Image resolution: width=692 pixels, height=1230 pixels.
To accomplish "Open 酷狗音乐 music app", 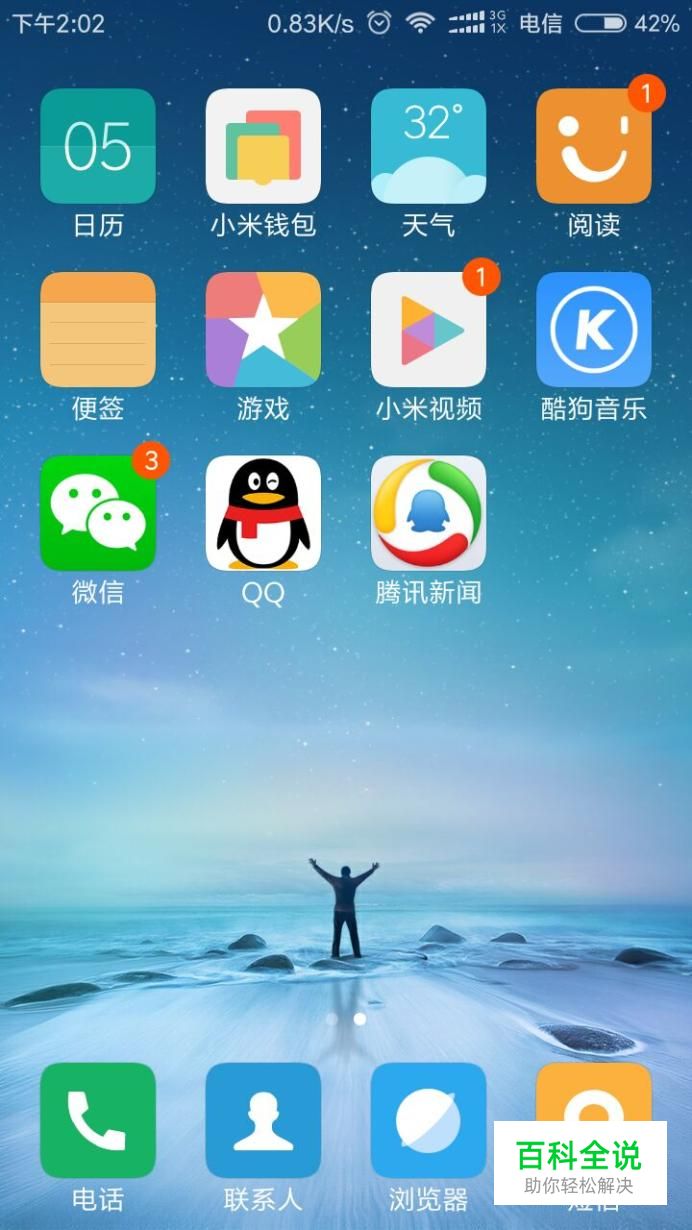I will coord(593,329).
